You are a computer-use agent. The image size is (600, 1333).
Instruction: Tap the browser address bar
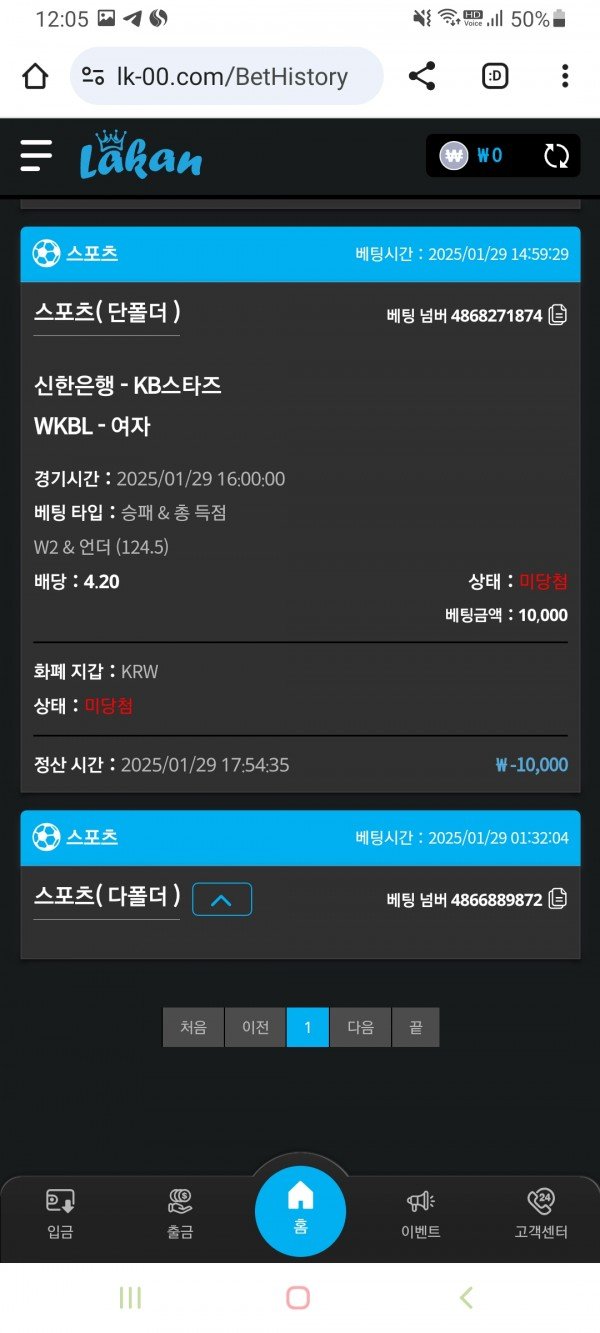(227, 76)
